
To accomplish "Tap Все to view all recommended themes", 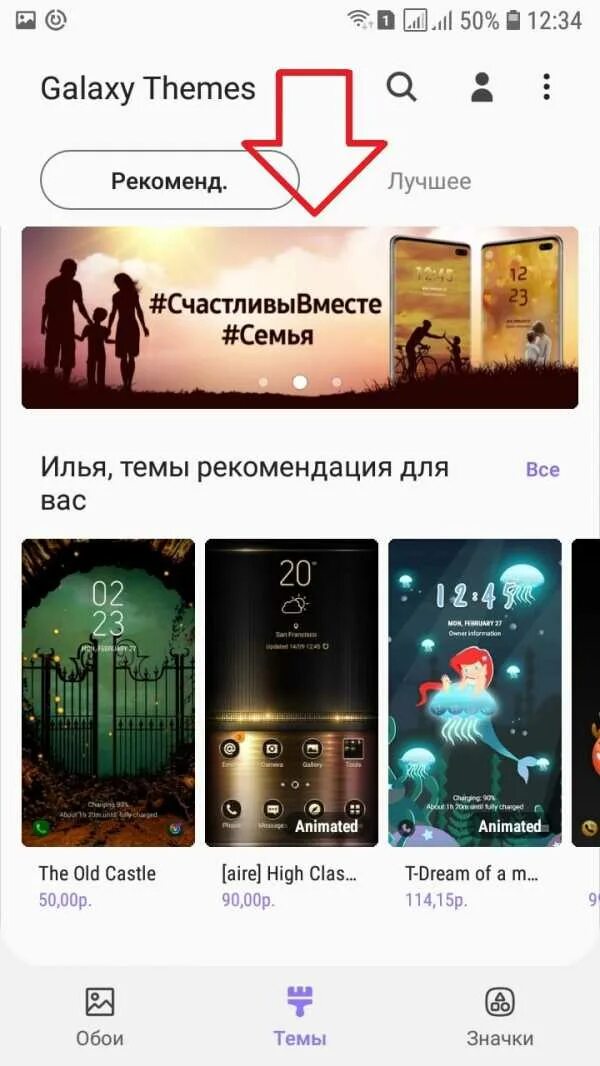I will coord(542,469).
